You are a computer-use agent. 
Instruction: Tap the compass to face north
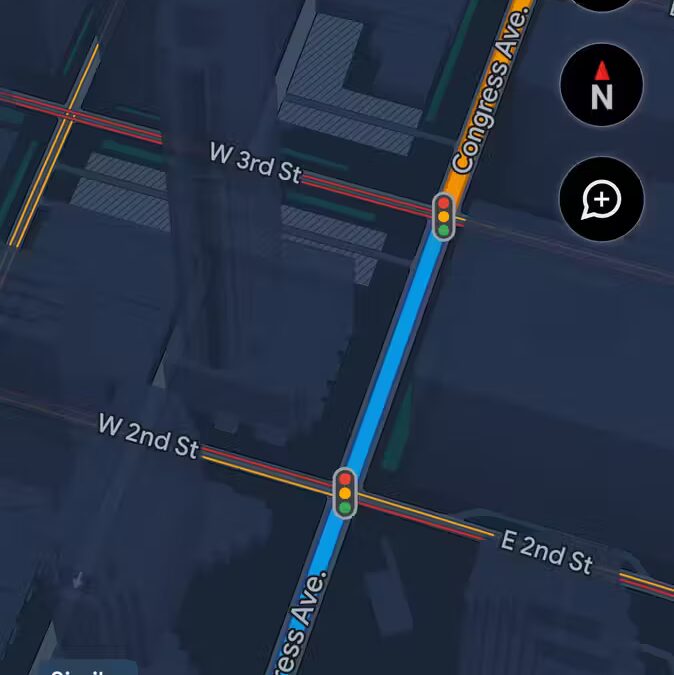[601, 86]
